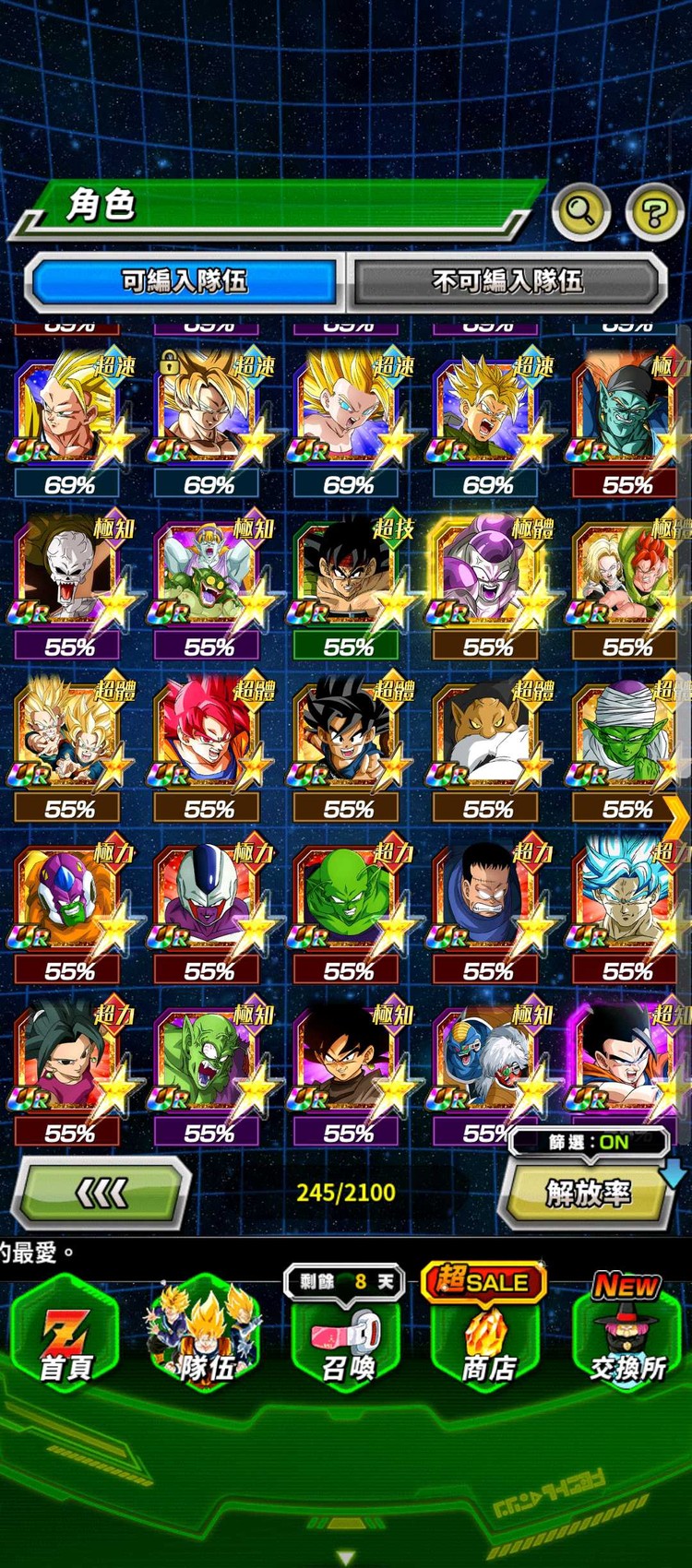
Task: Select the 極知 skull-faced character card
Action: pyautogui.click(x=67, y=576)
